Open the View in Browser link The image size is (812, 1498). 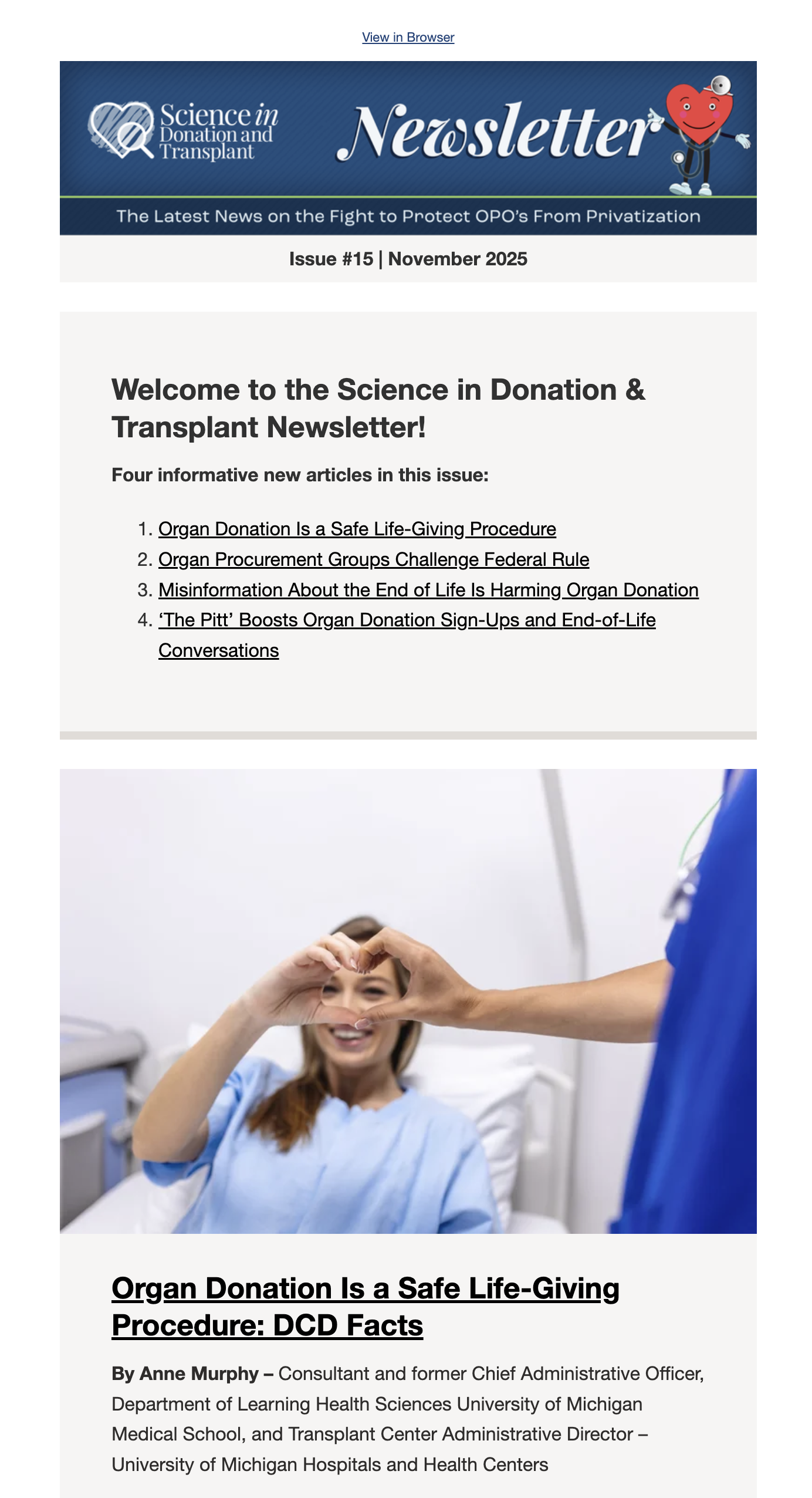coord(408,38)
